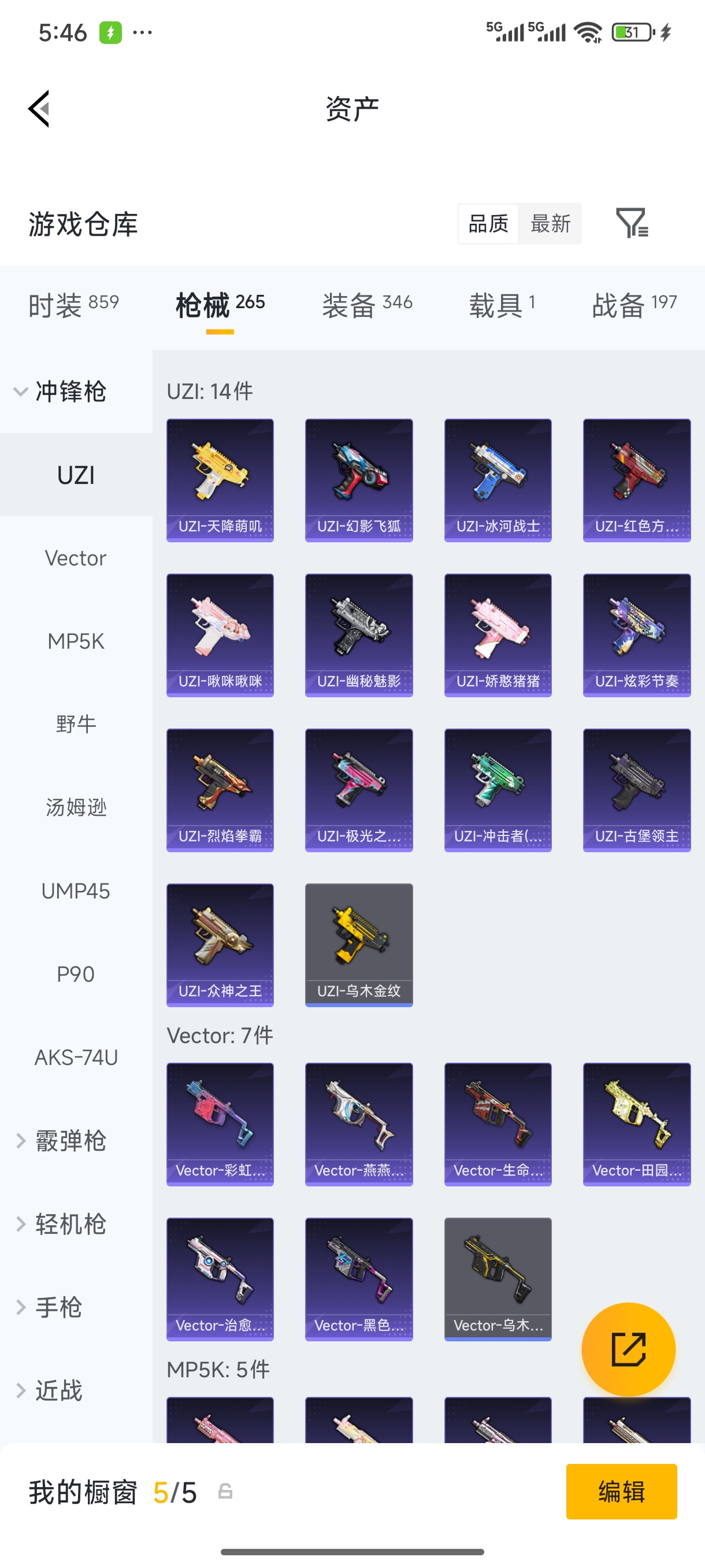This screenshot has width=705, height=1568.
Task: Go back using the top-left arrow
Action: [x=39, y=109]
